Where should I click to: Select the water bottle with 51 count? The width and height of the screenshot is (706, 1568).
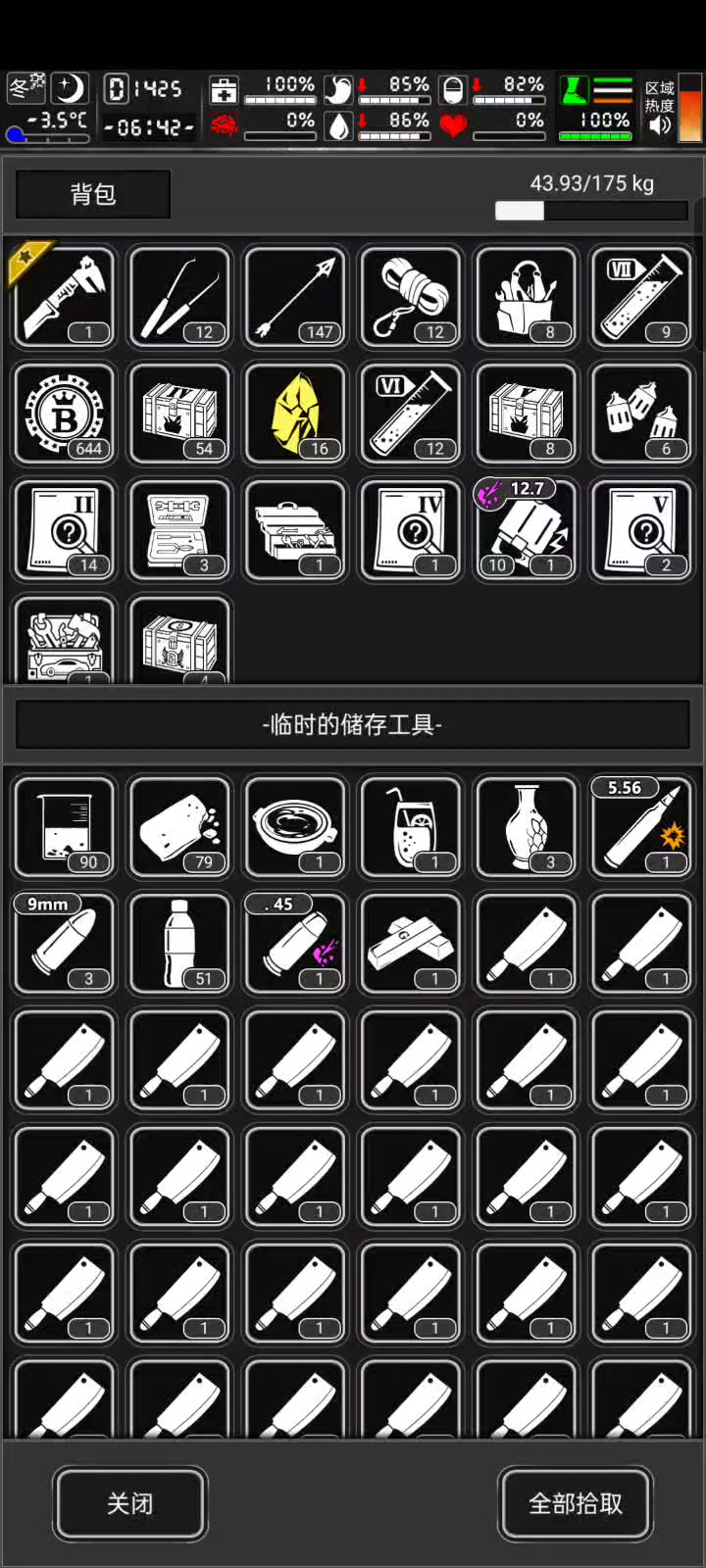[179, 944]
